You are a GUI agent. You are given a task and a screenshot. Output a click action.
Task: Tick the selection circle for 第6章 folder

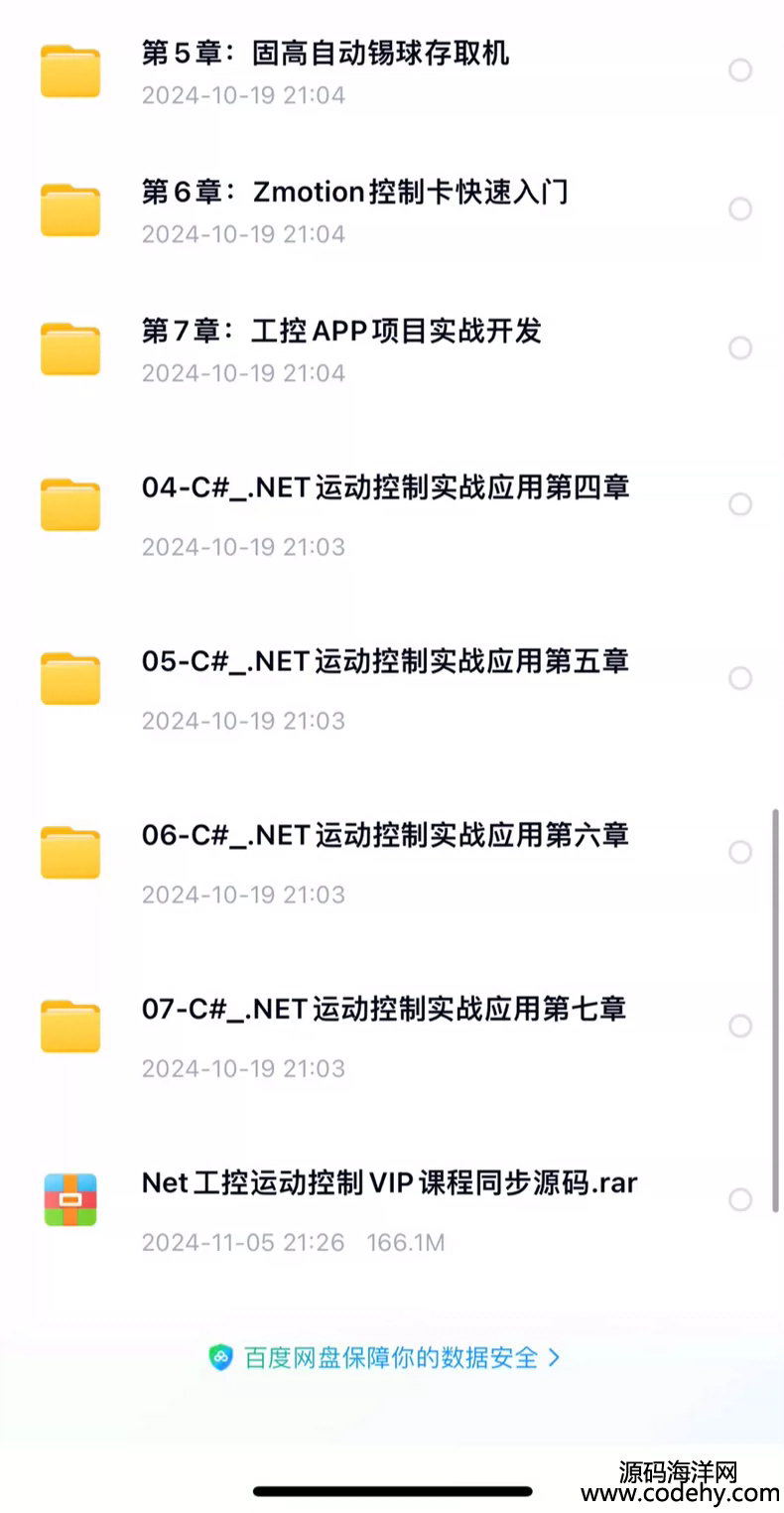(x=740, y=209)
